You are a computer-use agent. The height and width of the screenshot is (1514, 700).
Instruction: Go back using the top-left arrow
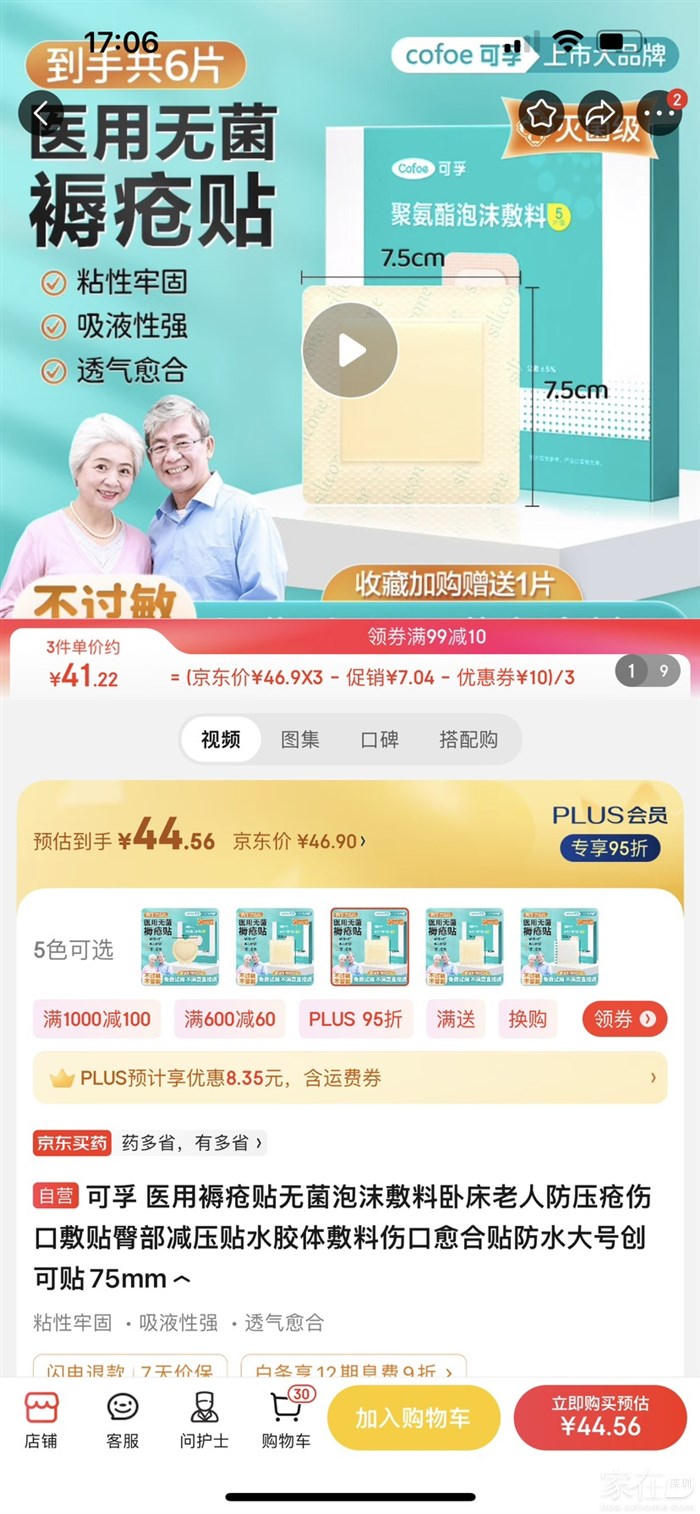click(x=40, y=116)
